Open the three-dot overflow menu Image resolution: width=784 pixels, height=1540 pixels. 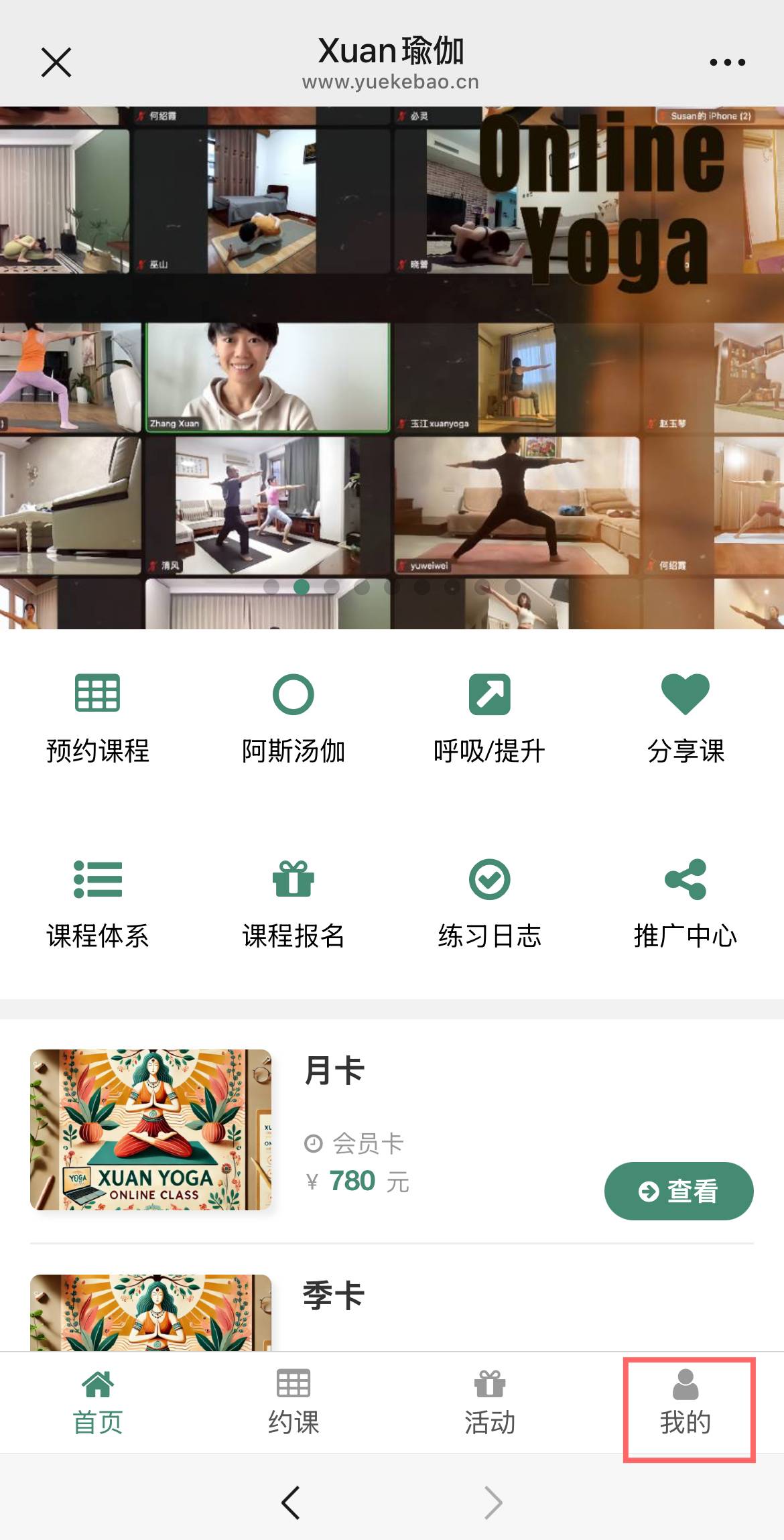click(727, 62)
